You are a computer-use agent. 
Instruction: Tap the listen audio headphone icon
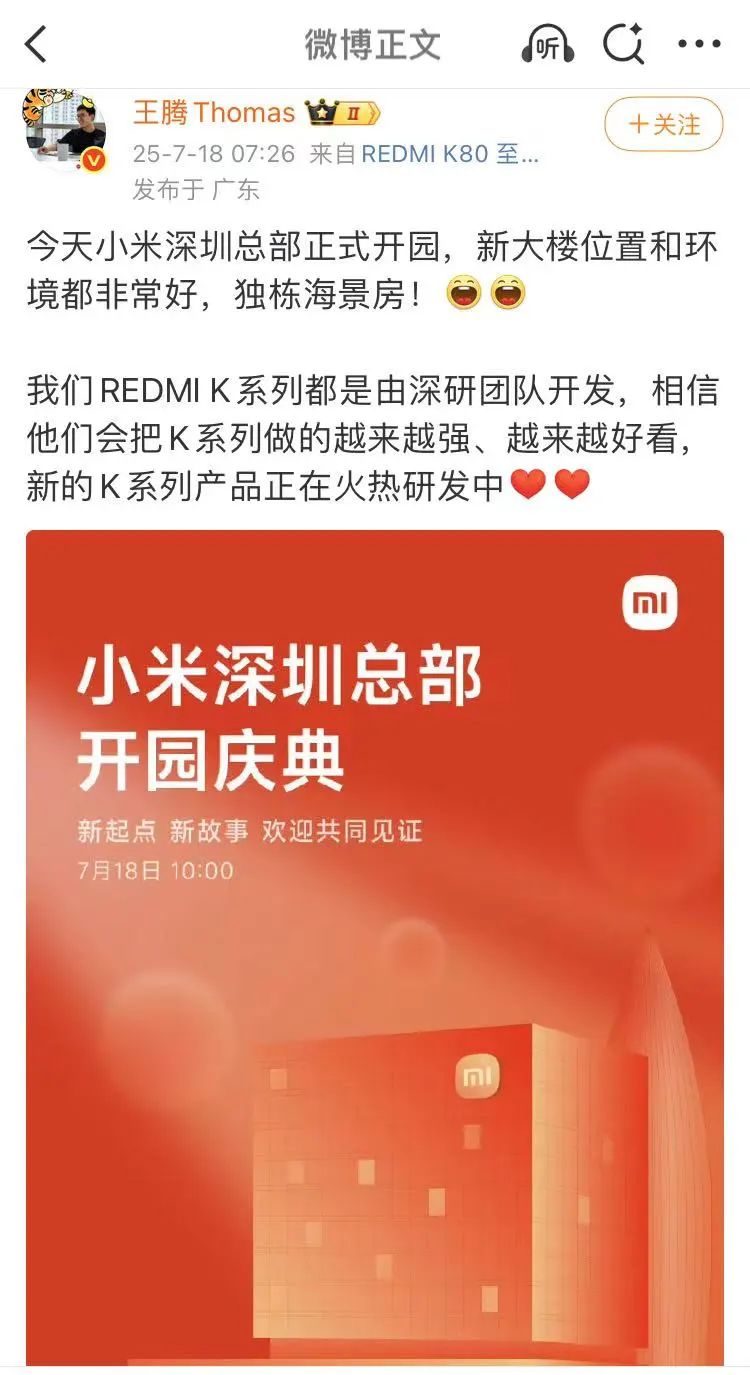pos(548,45)
